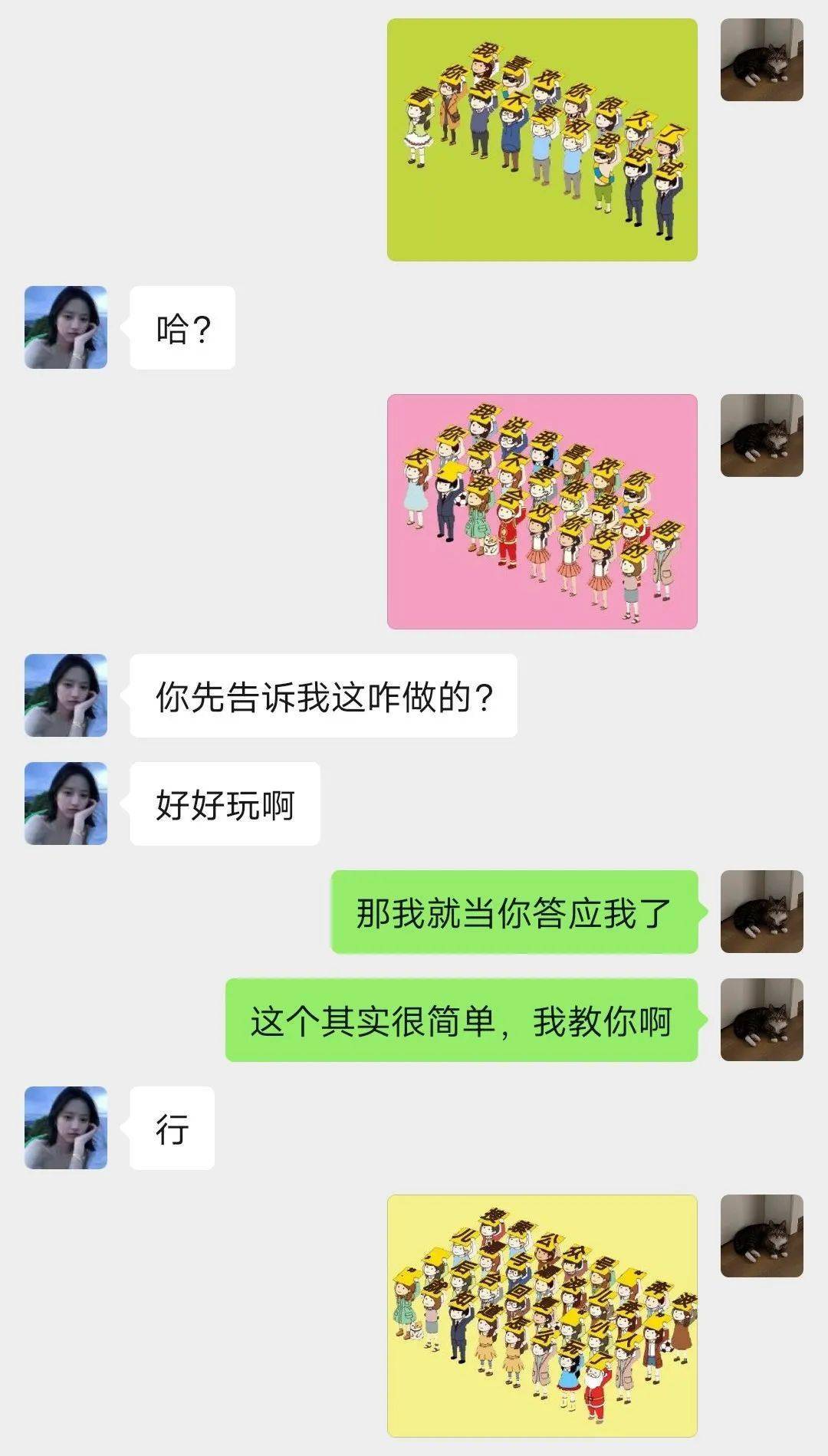Open girl's avatar beside the "哈？" message
This screenshot has width=828, height=1456.
(x=66, y=327)
